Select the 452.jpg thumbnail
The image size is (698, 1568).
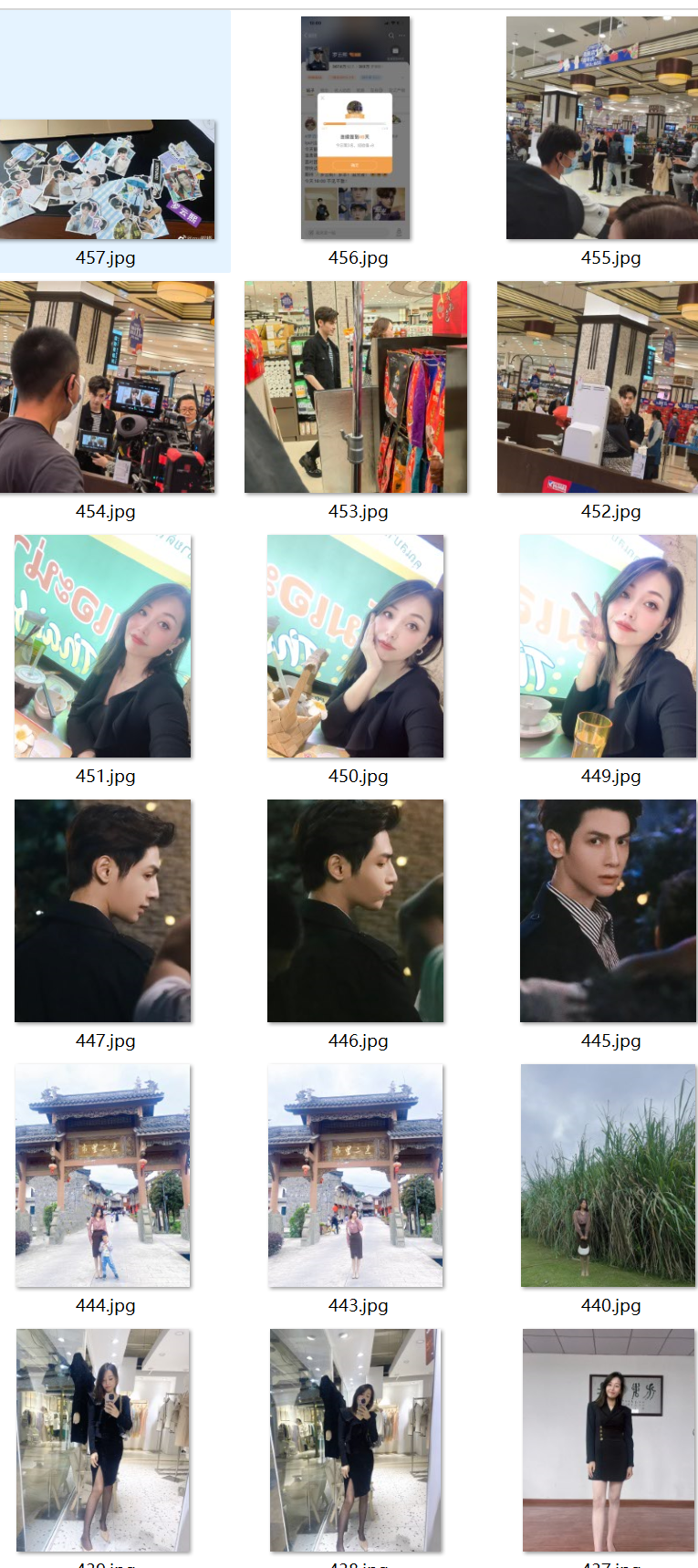pyautogui.click(x=598, y=387)
